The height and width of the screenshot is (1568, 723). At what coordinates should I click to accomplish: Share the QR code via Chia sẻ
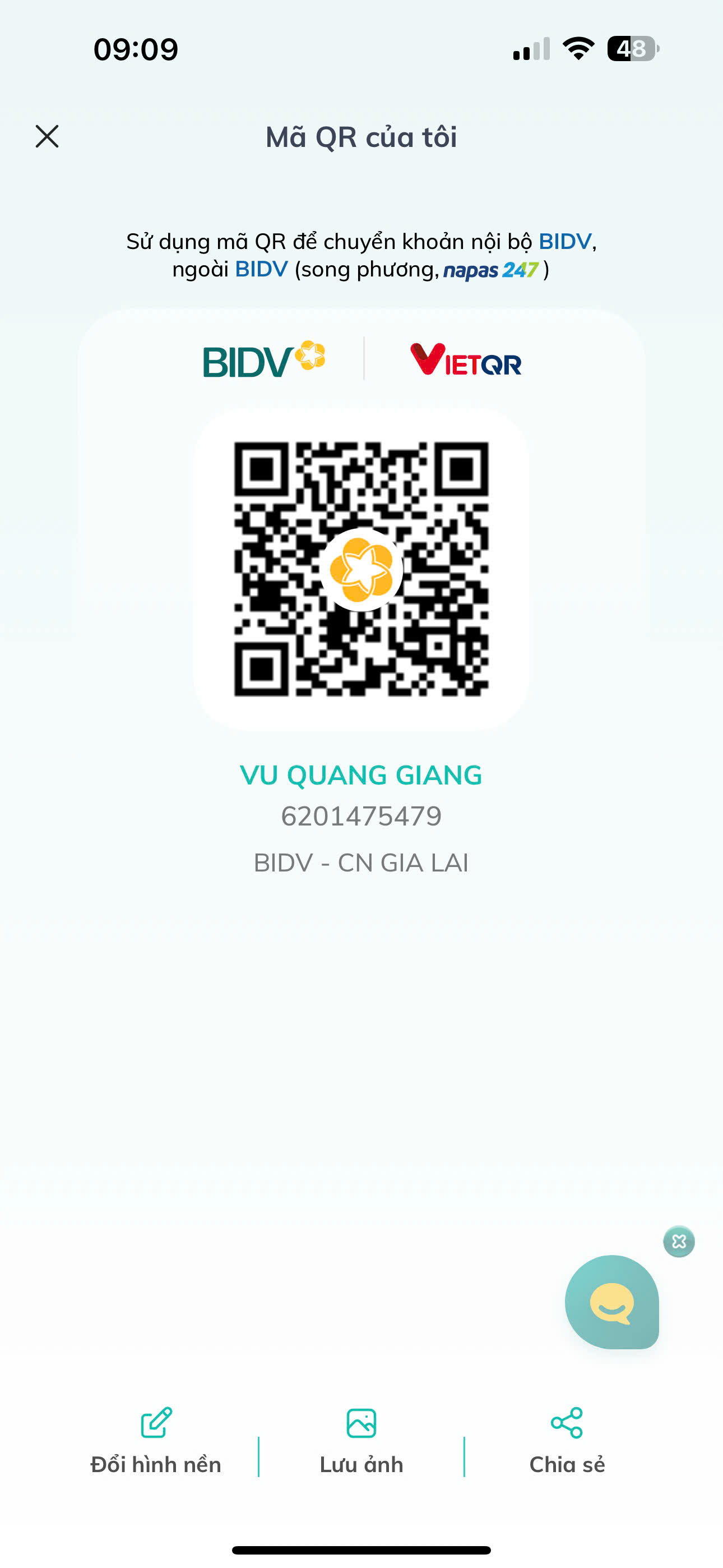(x=567, y=1441)
